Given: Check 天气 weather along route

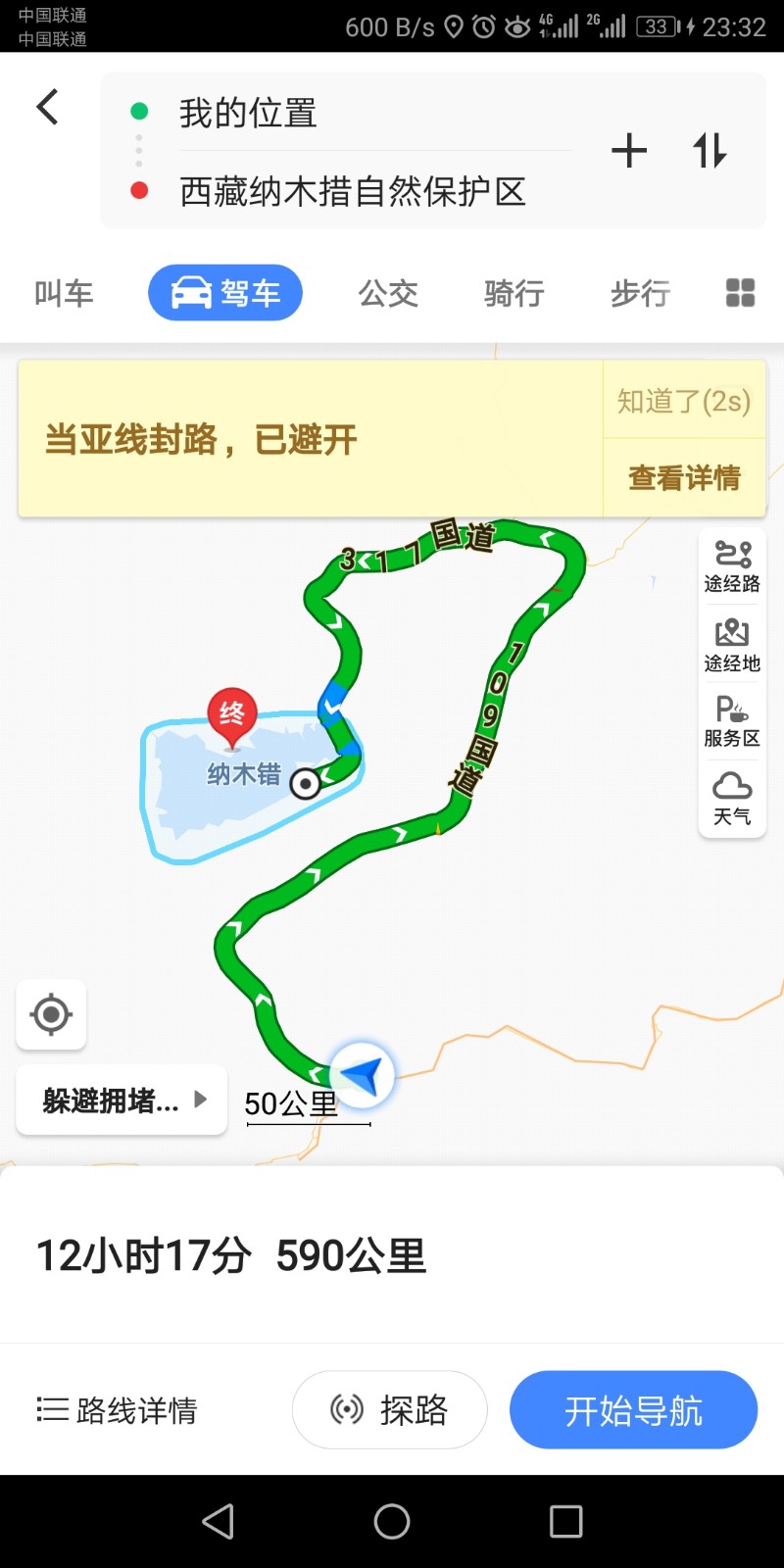Looking at the screenshot, I should click(732, 799).
